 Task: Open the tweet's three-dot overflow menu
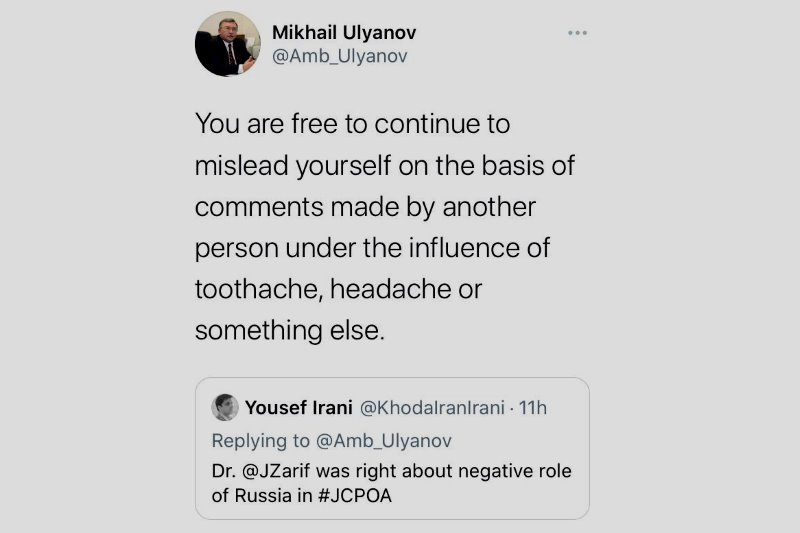577,33
